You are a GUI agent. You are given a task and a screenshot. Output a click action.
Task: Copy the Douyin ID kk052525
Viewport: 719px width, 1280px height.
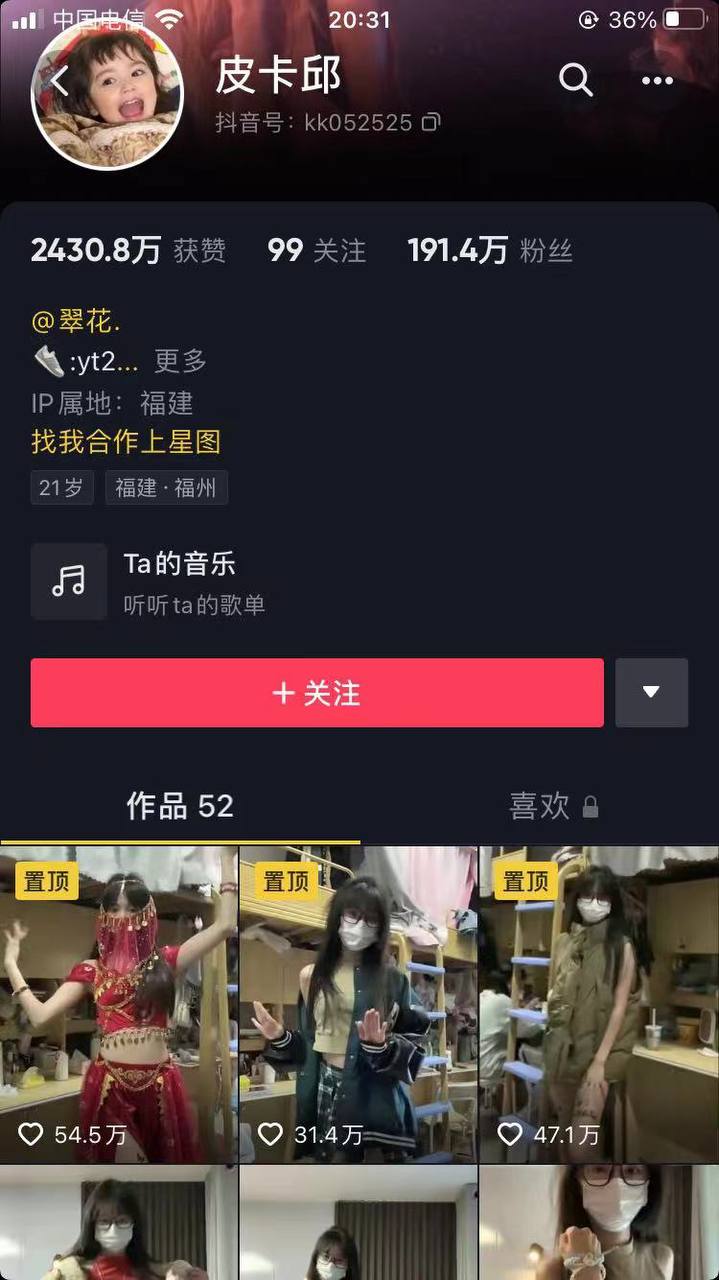coord(431,122)
